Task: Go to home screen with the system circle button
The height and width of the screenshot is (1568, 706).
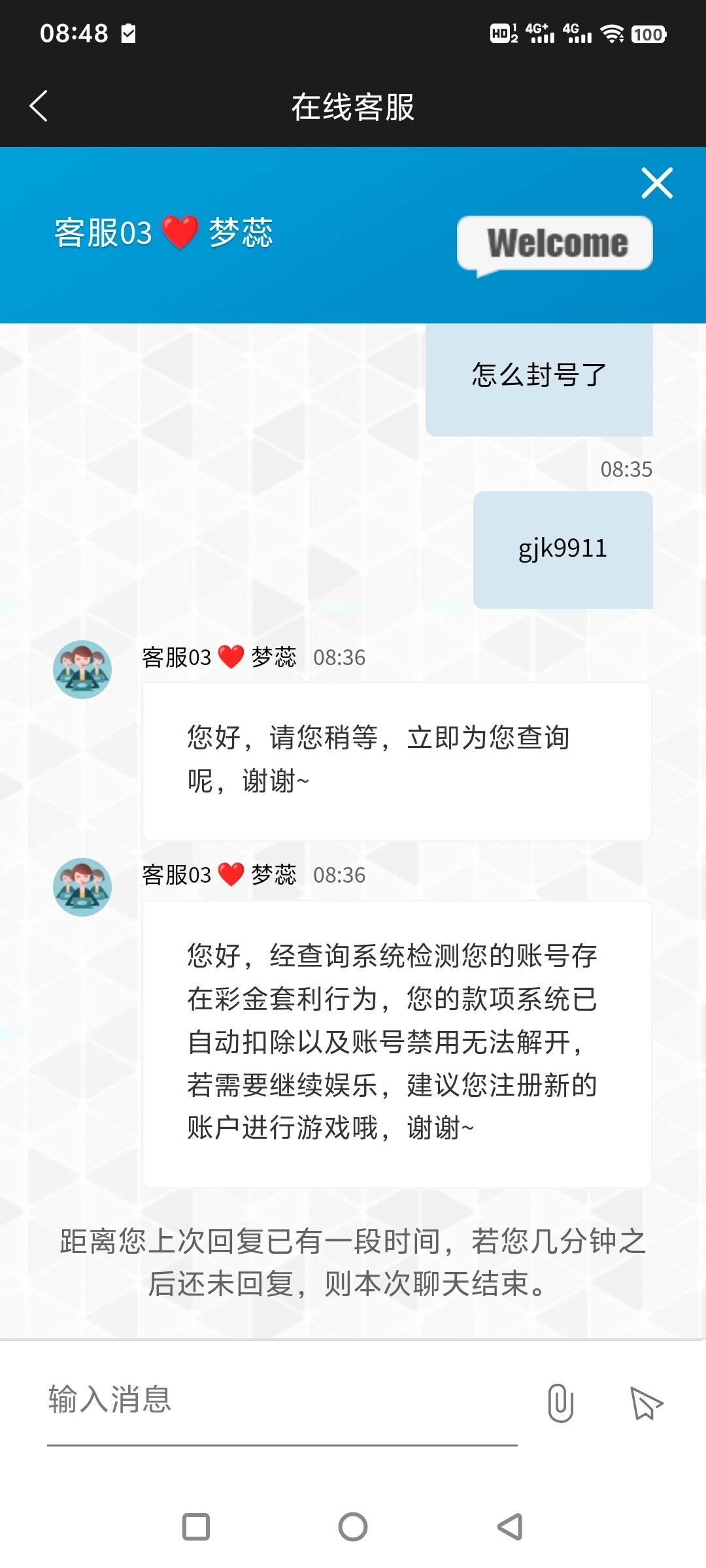Action: coord(353,1527)
